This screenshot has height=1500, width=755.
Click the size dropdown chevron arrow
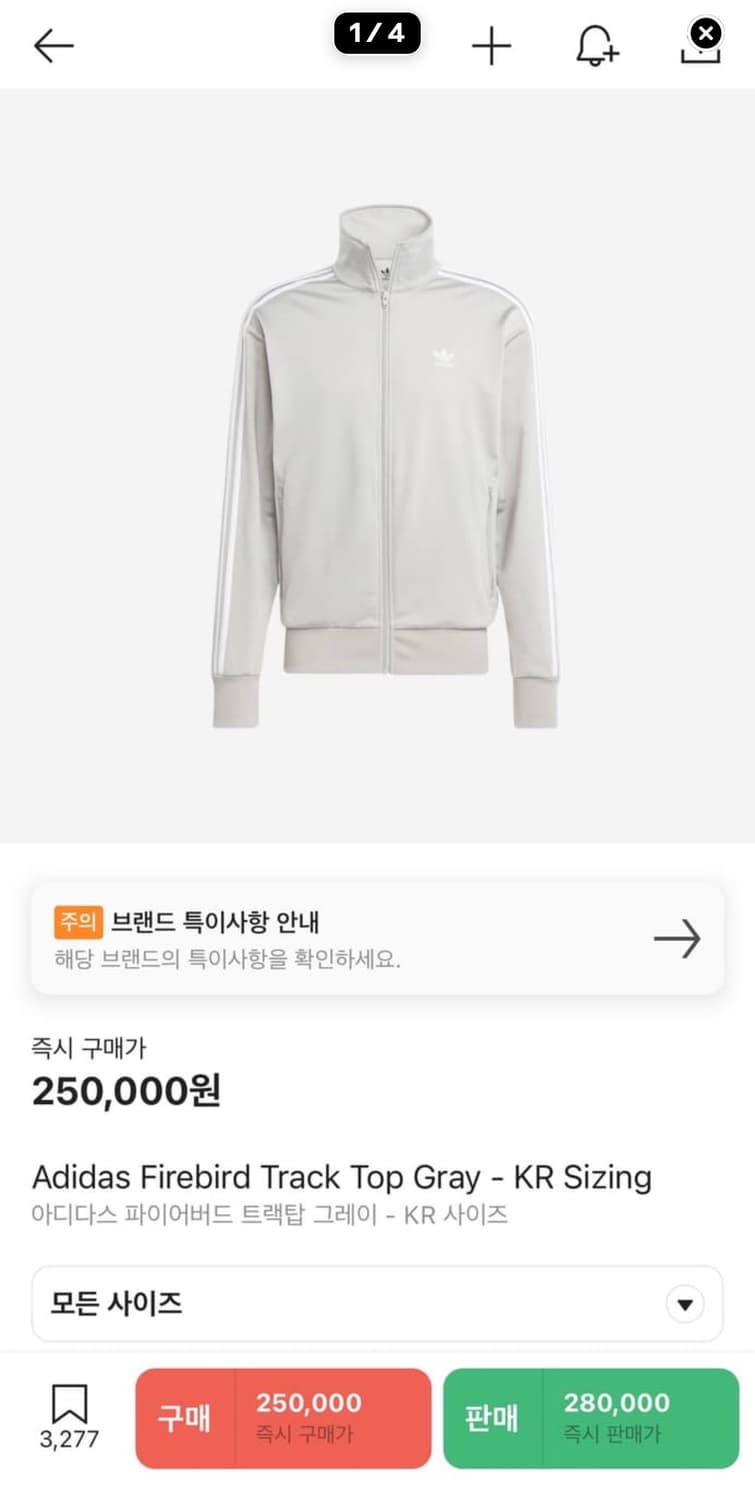coord(684,1303)
